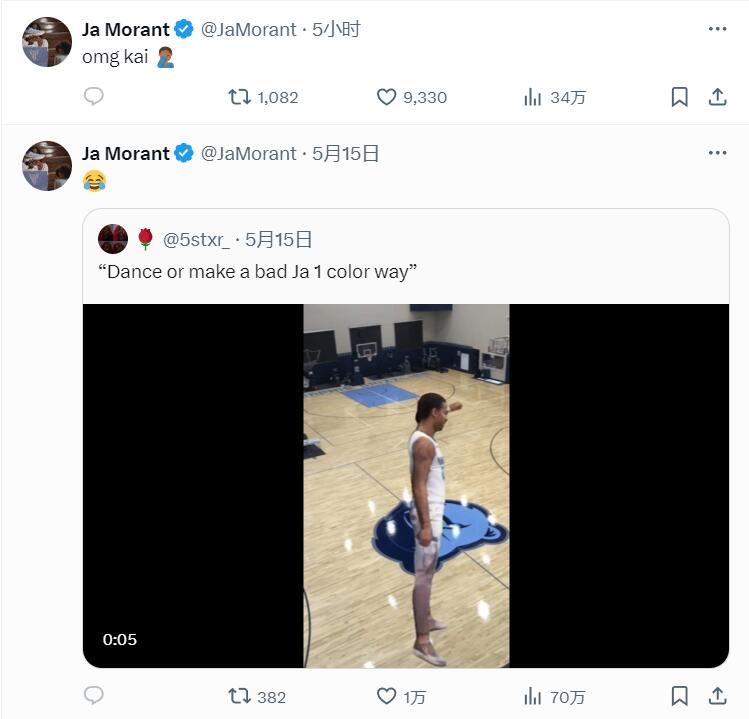The image size is (749, 719).
Task: Share the "omg kai" tweet
Action: click(x=717, y=97)
